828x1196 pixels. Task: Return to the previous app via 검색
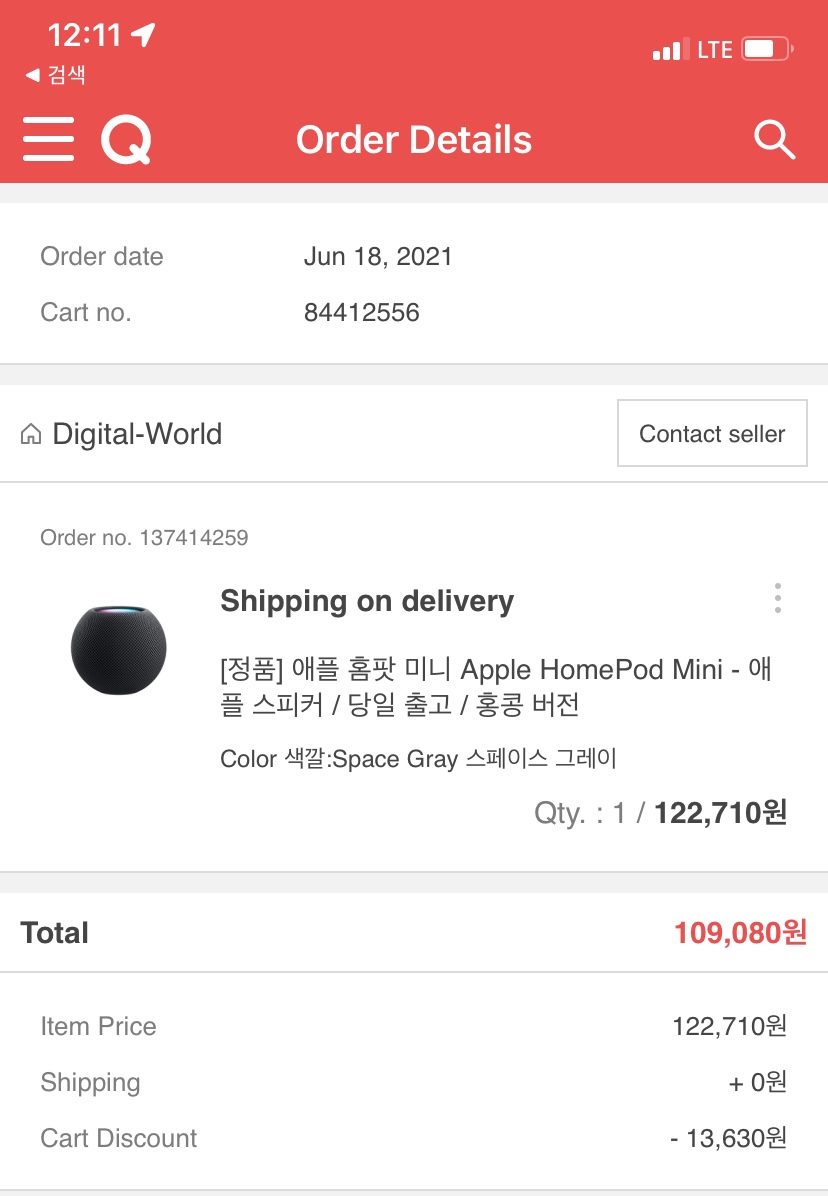pyautogui.click(x=55, y=75)
